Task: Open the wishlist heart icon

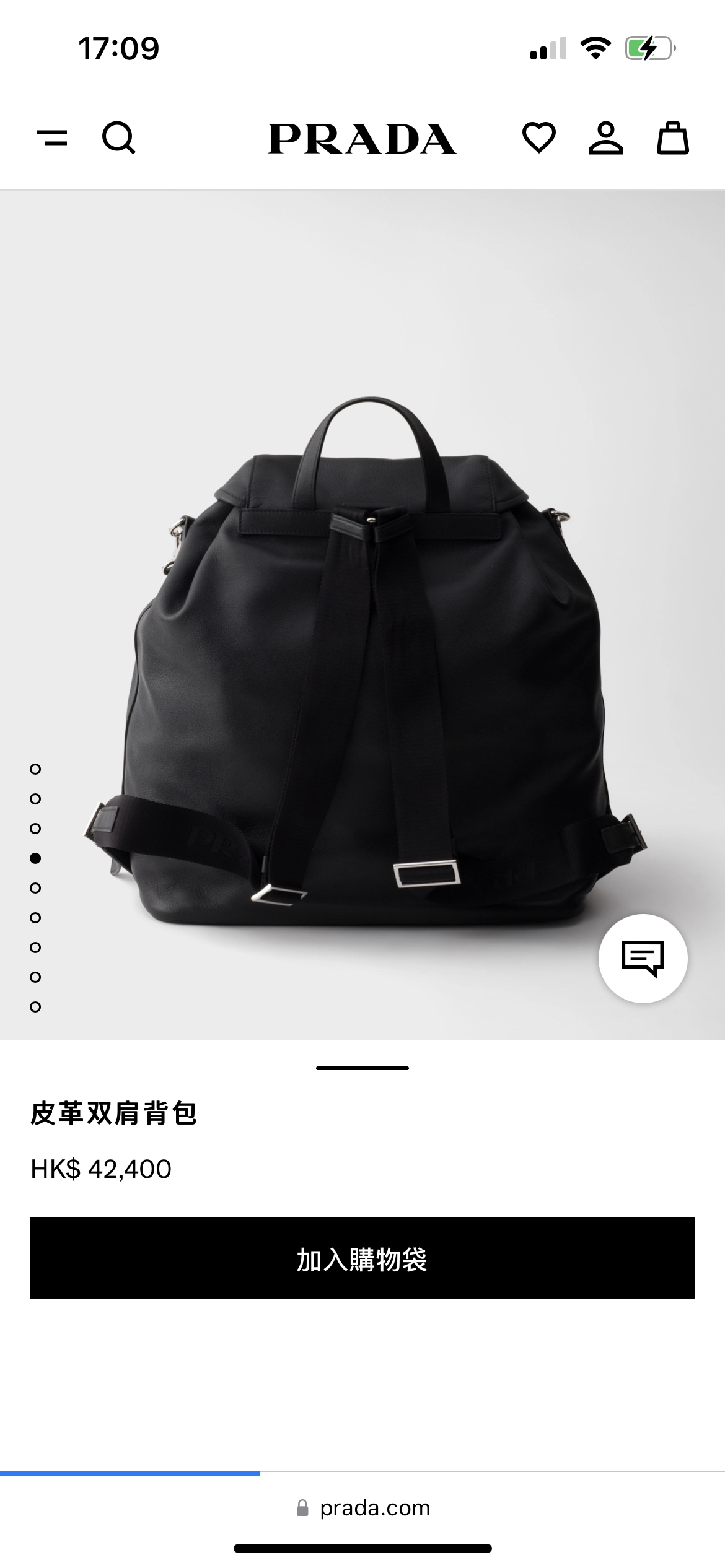Action: [x=539, y=137]
